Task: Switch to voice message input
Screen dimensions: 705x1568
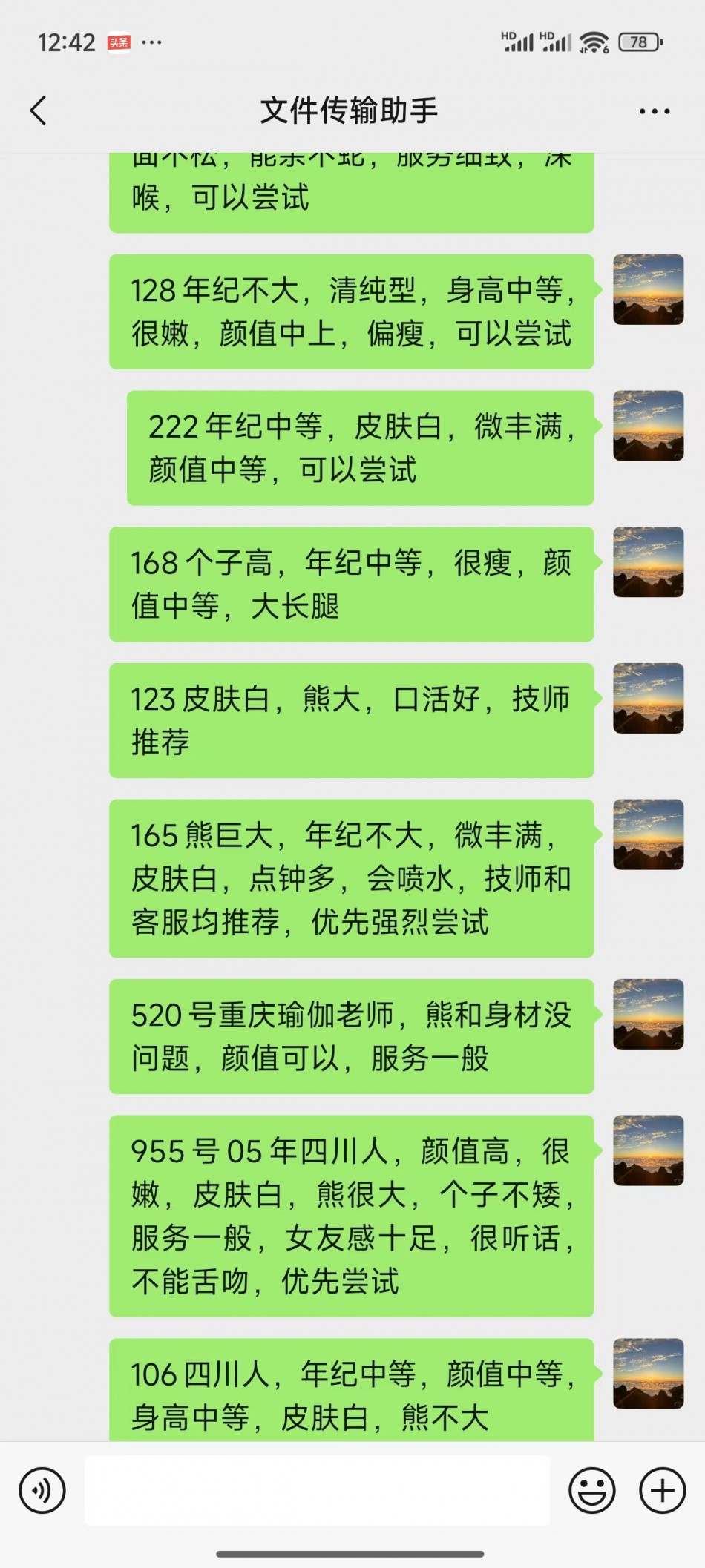Action: 42,1490
